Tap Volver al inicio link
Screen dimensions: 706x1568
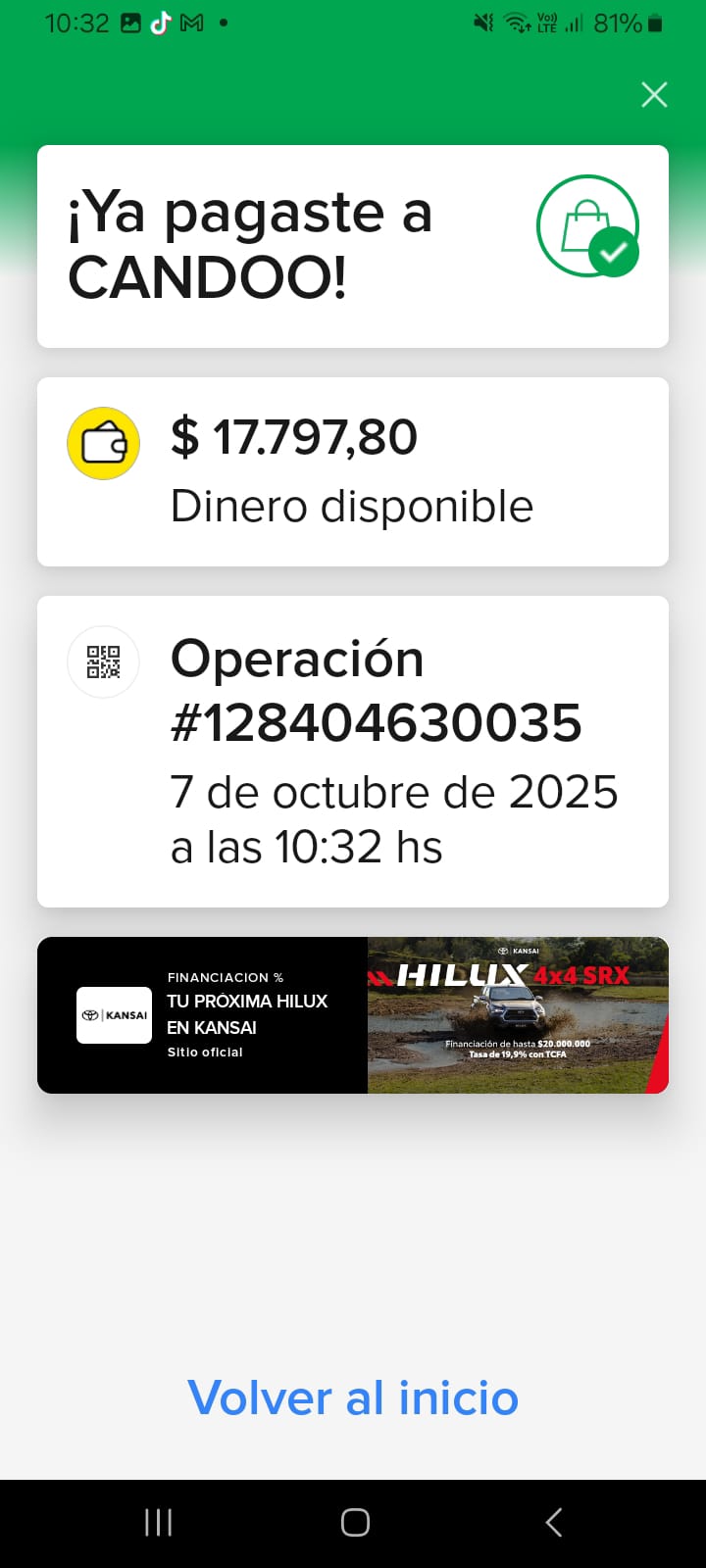tap(353, 1397)
